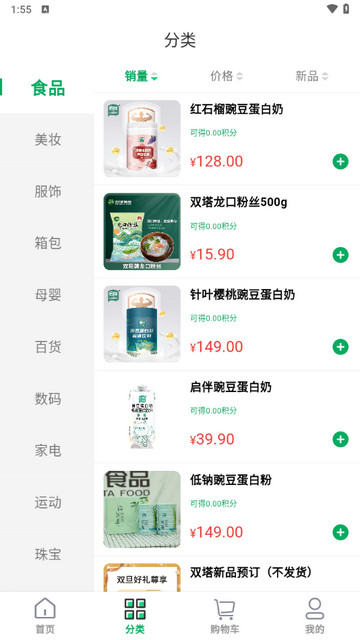Add 针叶樱桃豌豆蛋白奶 to cart

point(340,347)
